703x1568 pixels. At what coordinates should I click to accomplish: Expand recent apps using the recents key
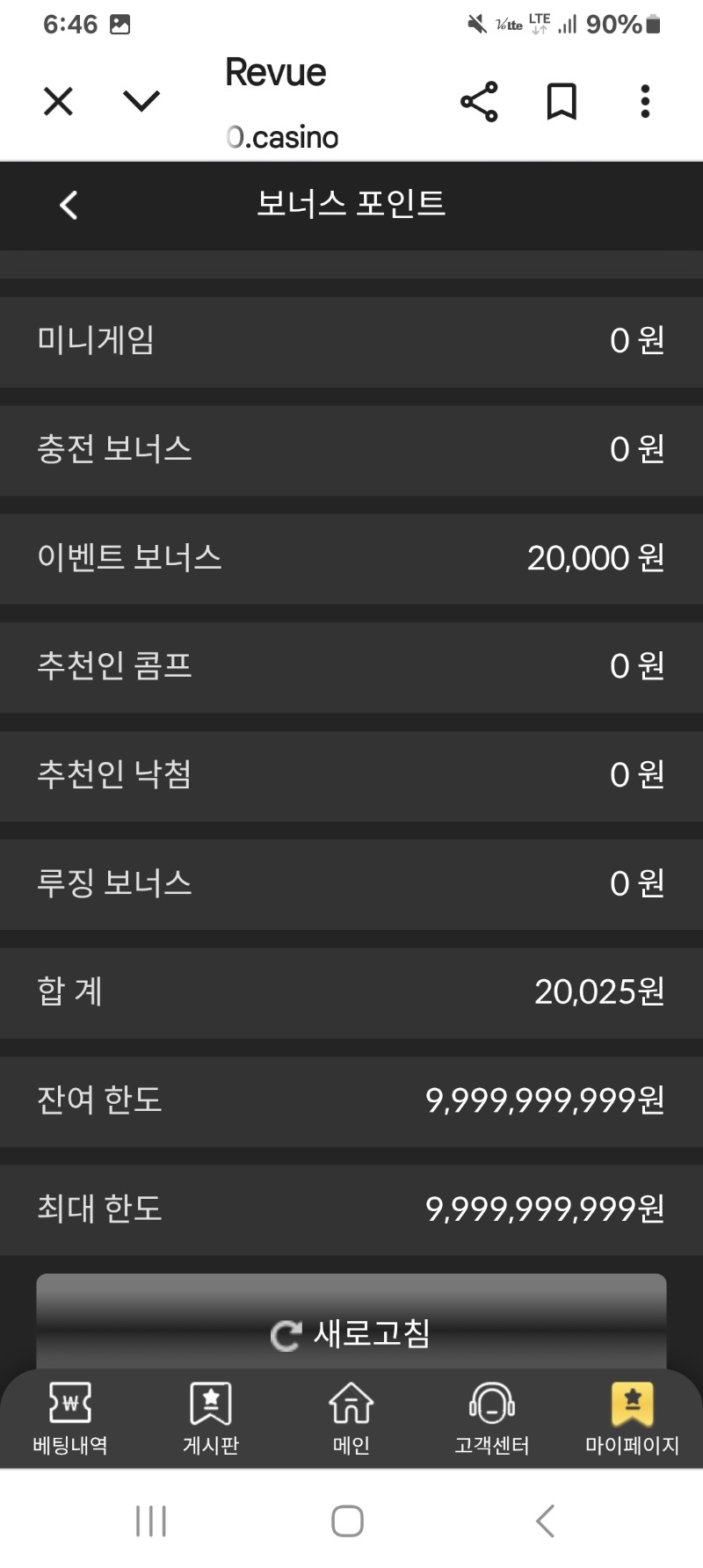[x=152, y=1518]
